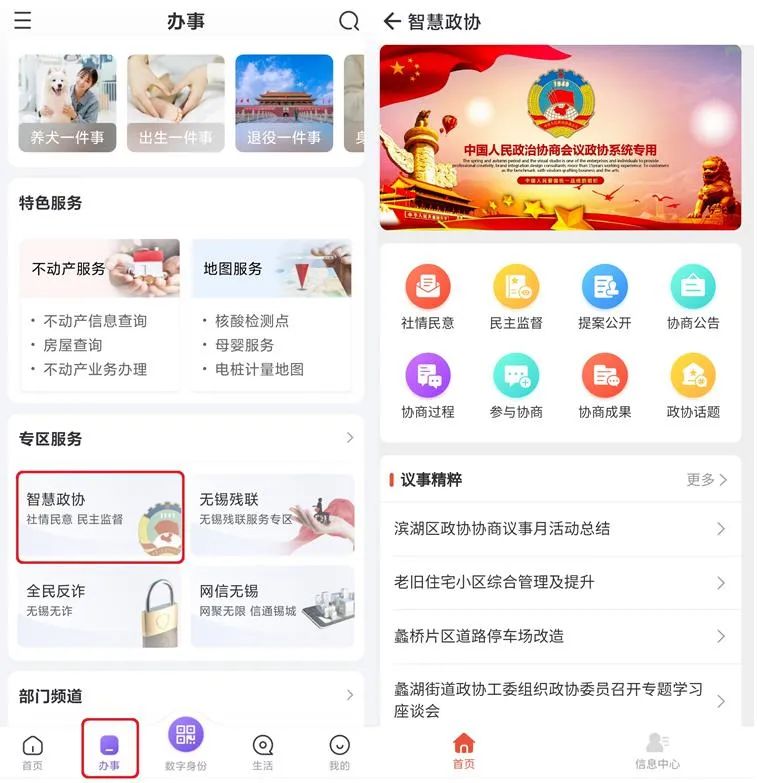This screenshot has width=757, height=783.
Task: Open the 无锡残联 service card
Action: tap(272, 515)
